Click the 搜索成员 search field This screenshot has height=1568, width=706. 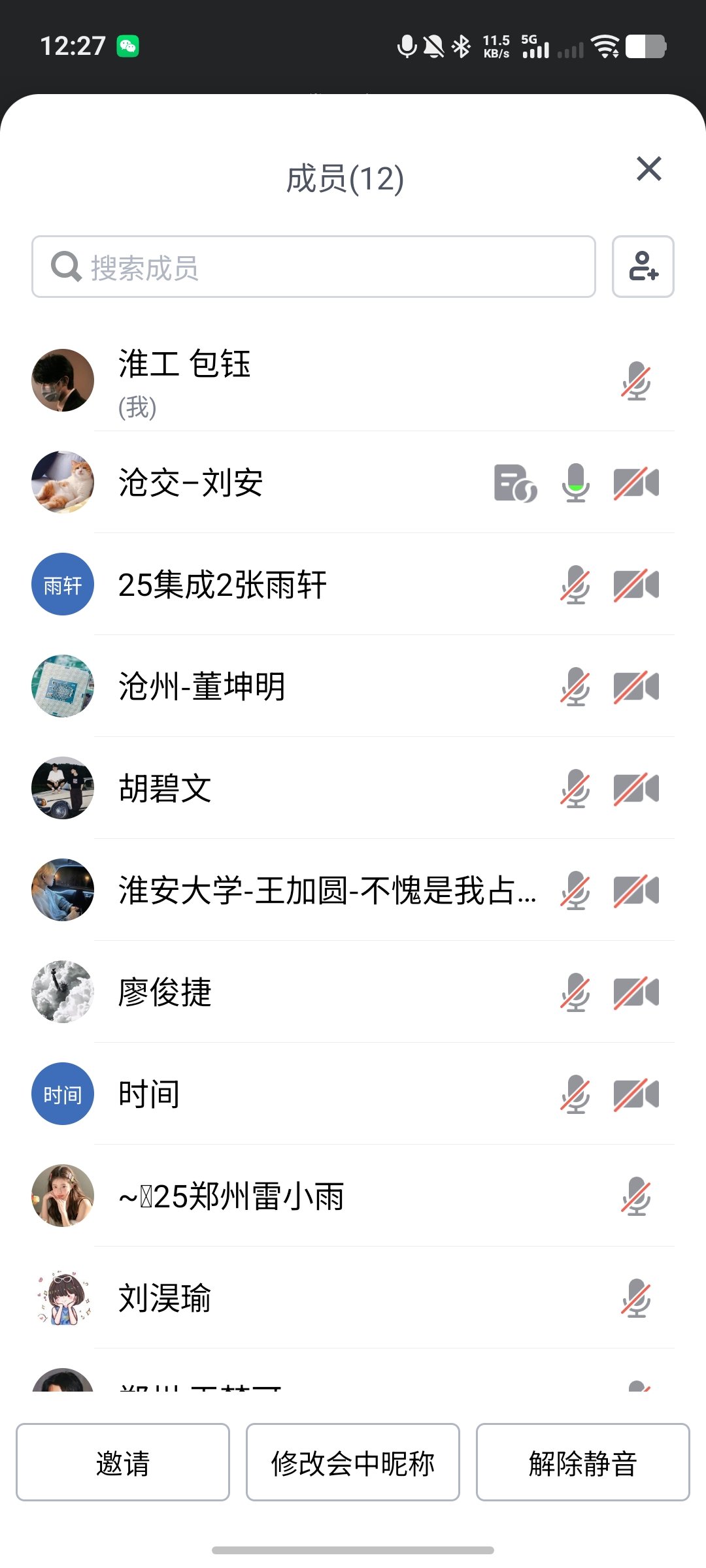[x=314, y=266]
